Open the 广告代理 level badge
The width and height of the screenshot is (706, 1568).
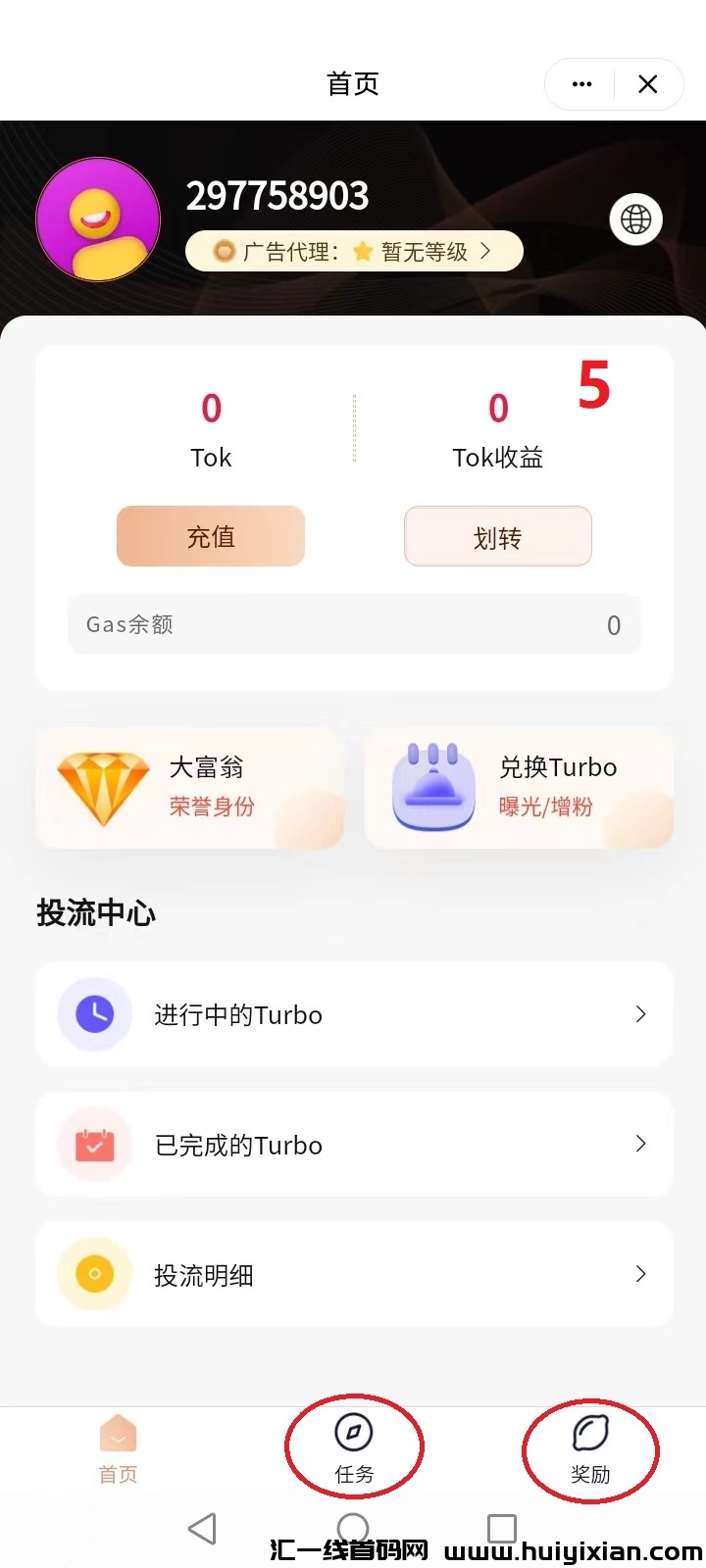point(354,252)
